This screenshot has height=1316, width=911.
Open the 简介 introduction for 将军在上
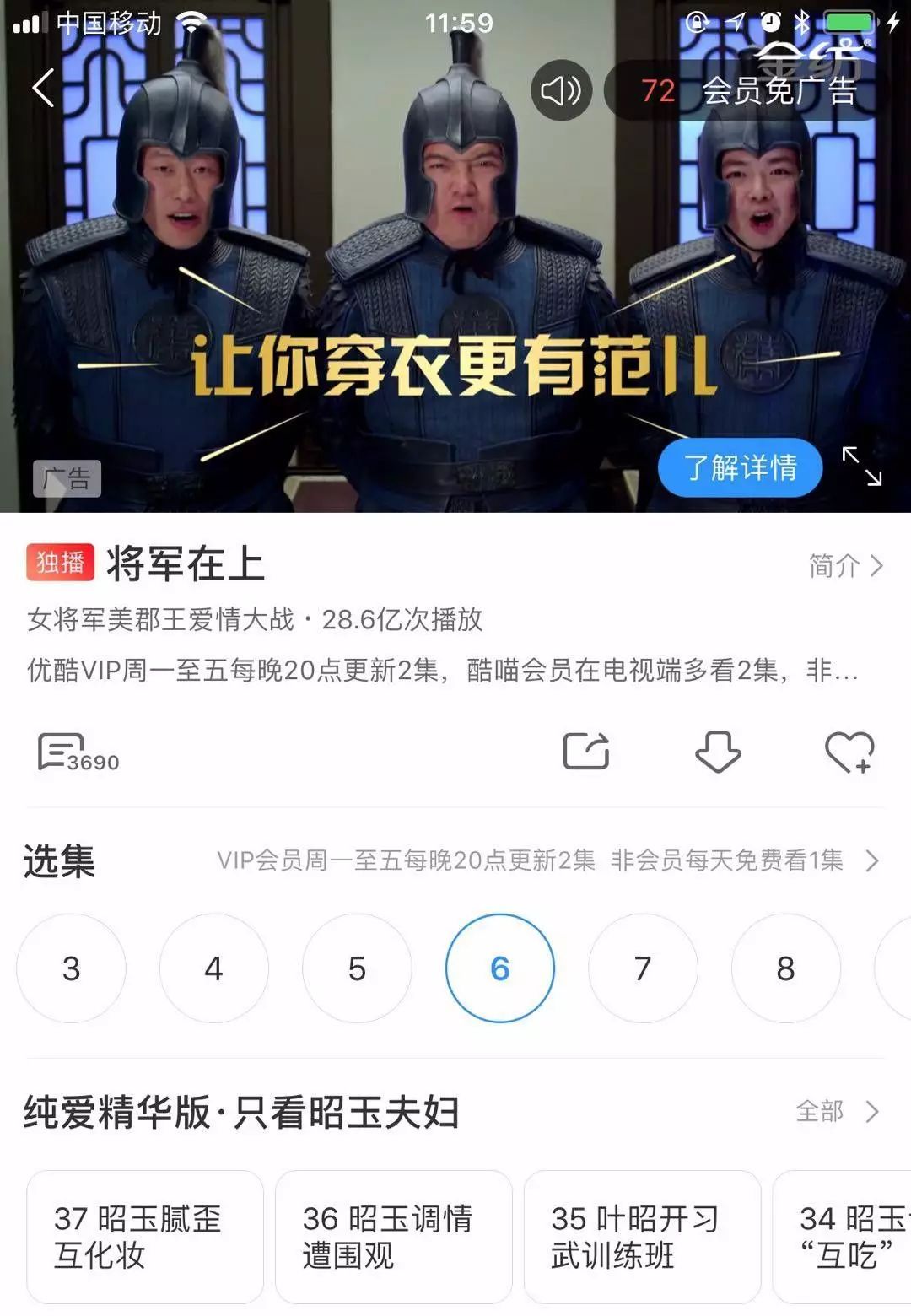tap(845, 565)
